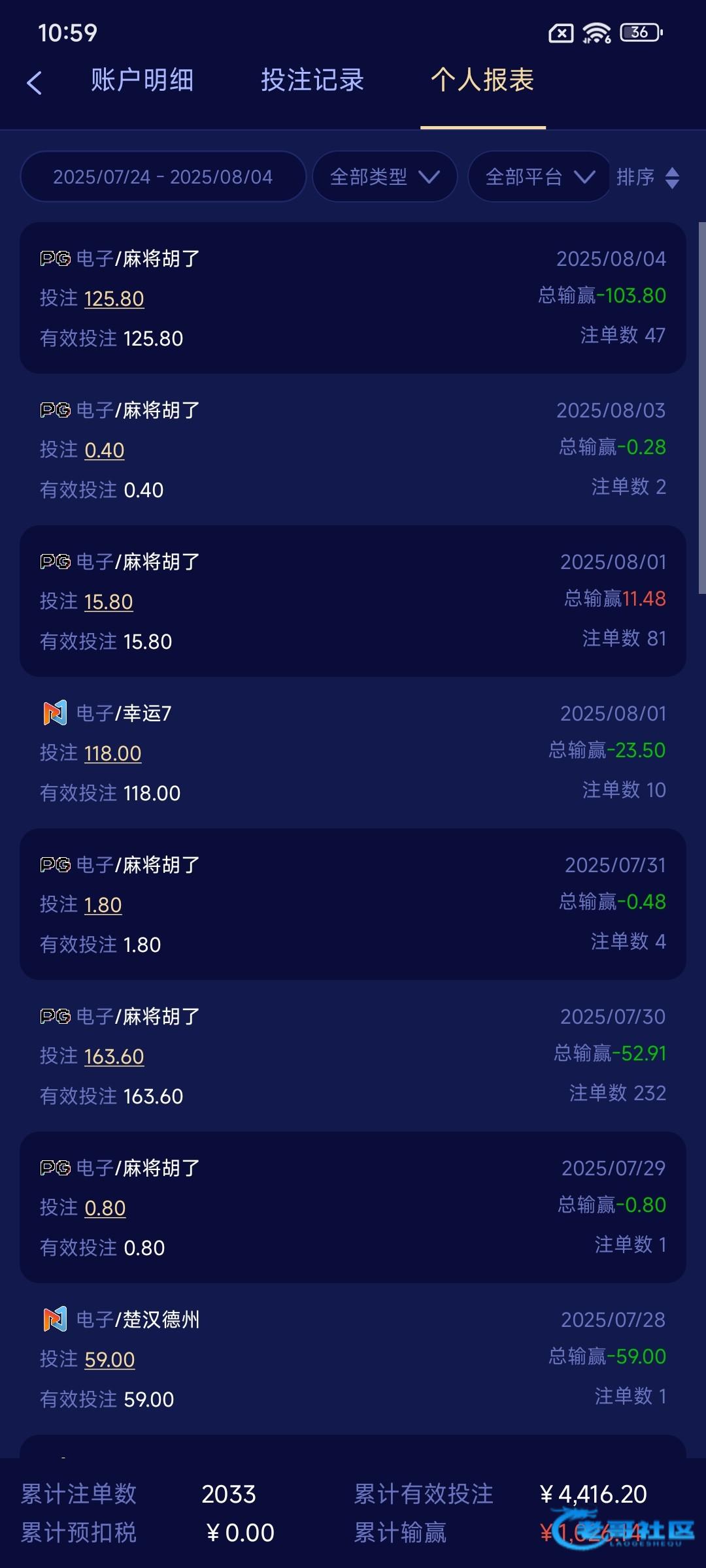Viewport: 706px width, 1568px height.
Task: Select the 个人报表 tab
Action: click(482, 80)
